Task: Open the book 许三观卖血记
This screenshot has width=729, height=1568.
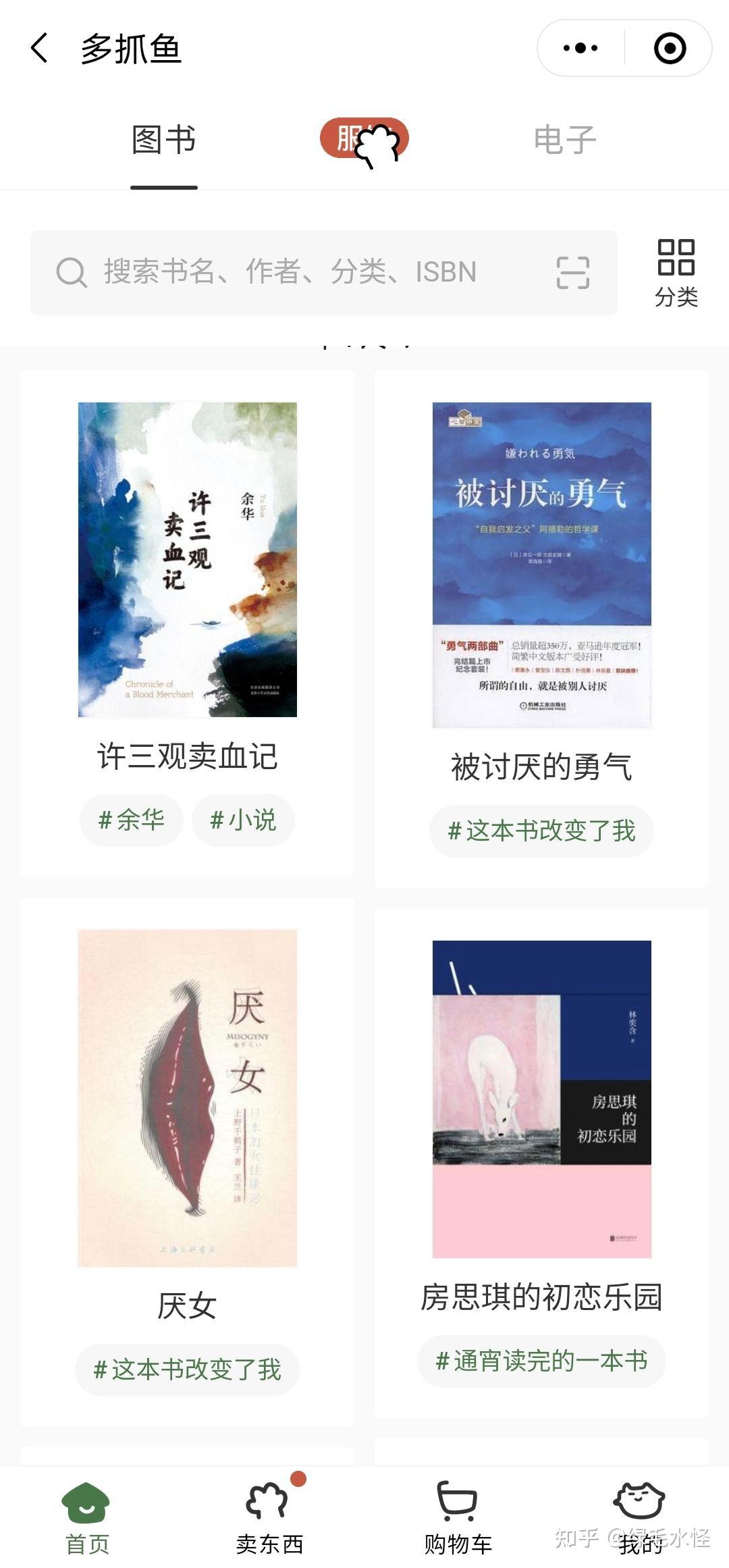Action: [188, 559]
